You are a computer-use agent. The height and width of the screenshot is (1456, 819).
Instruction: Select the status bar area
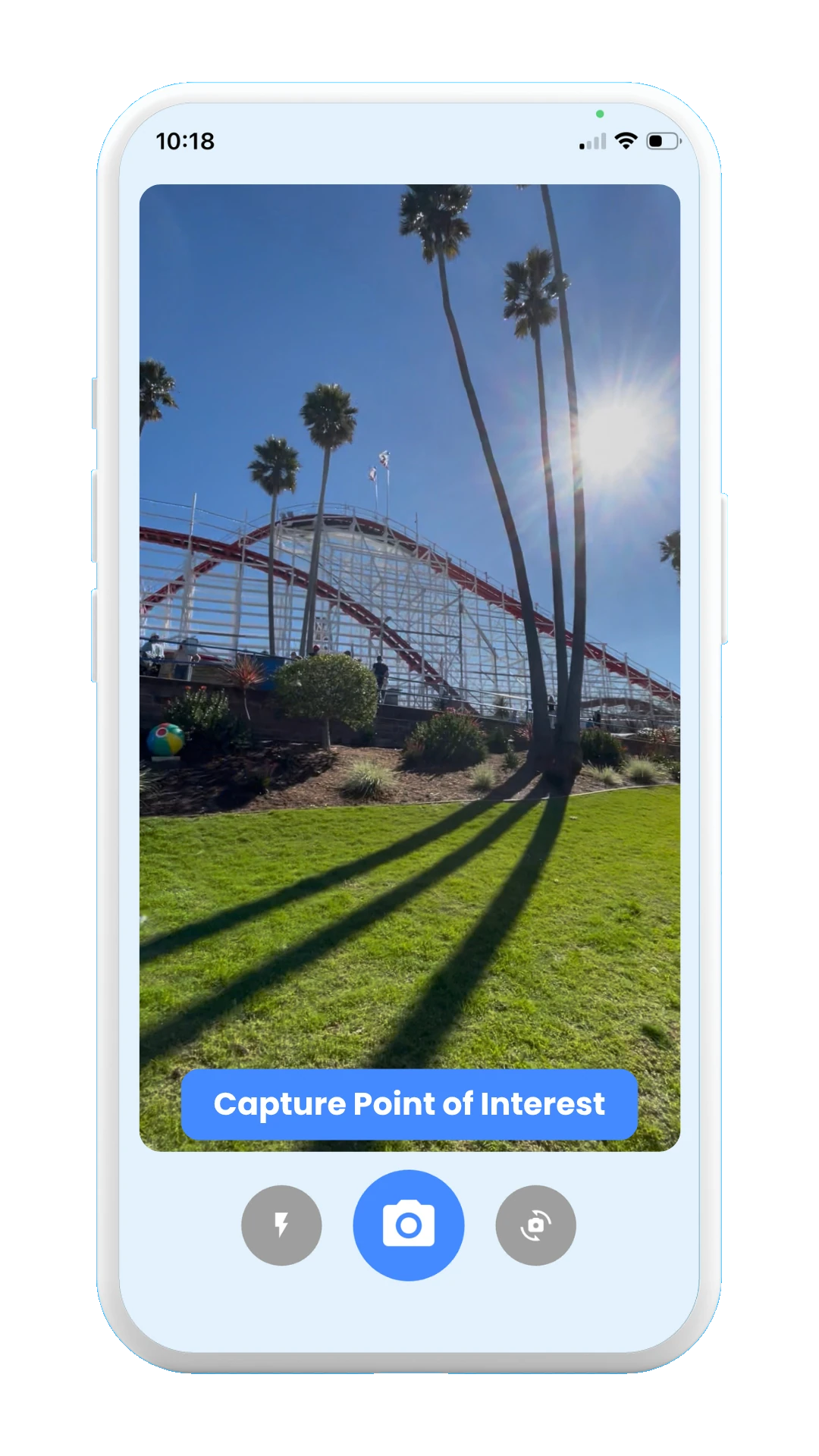409,140
